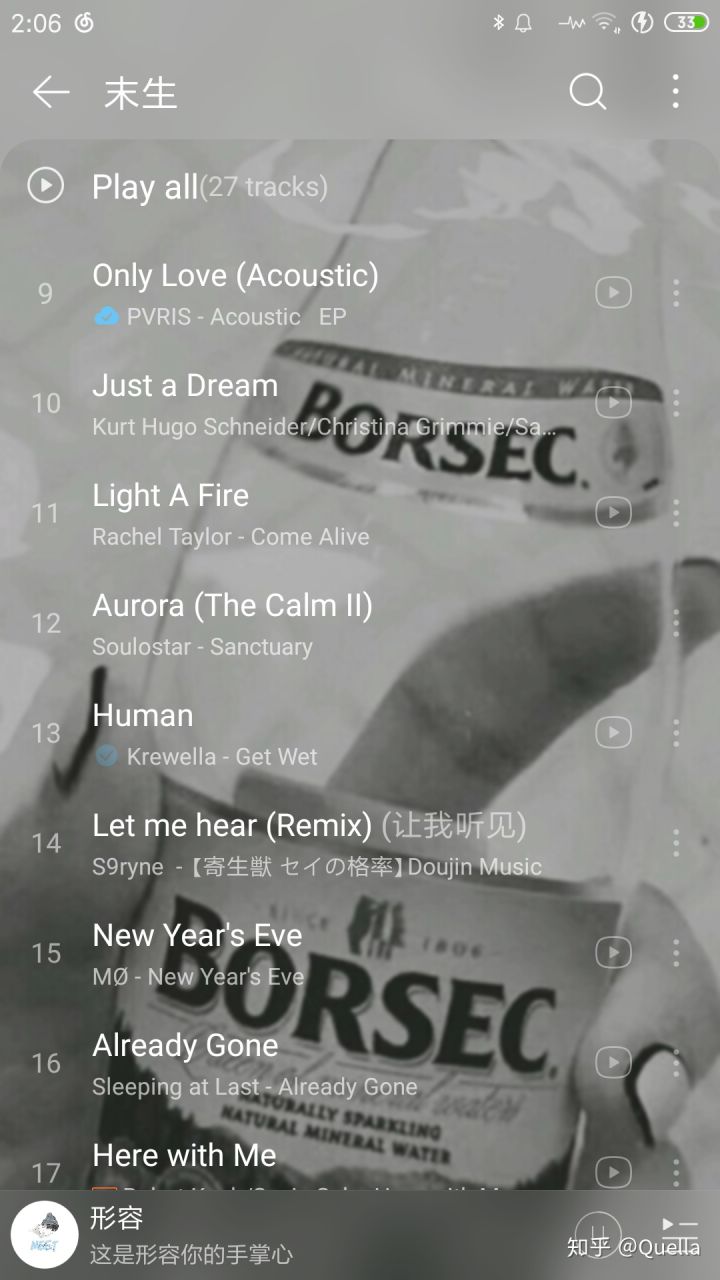Screen dimensions: 720x1280
Task: Open more options for Light A Fire
Action: 676,513
